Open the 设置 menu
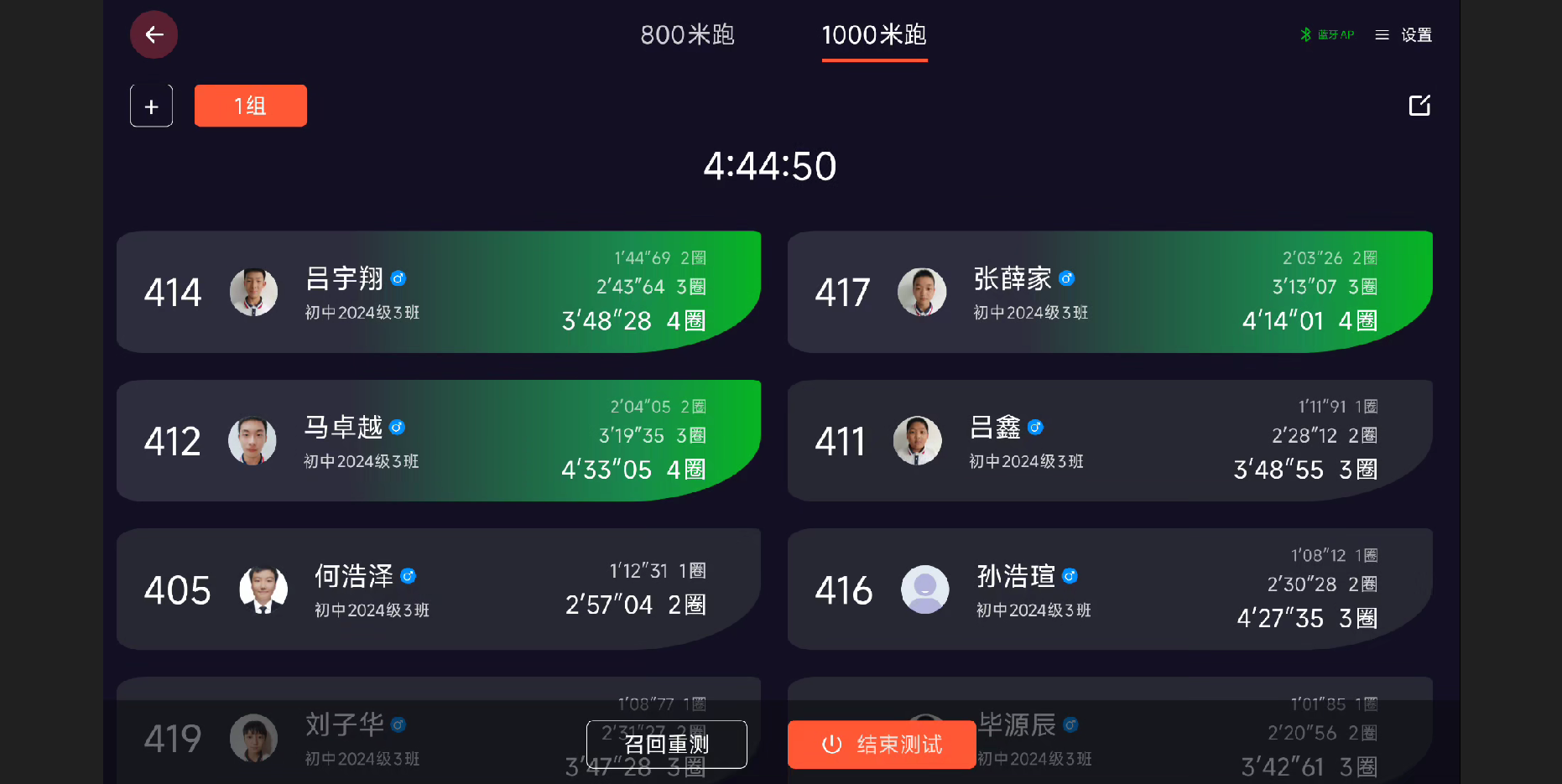The image size is (1562, 784). (x=1404, y=34)
